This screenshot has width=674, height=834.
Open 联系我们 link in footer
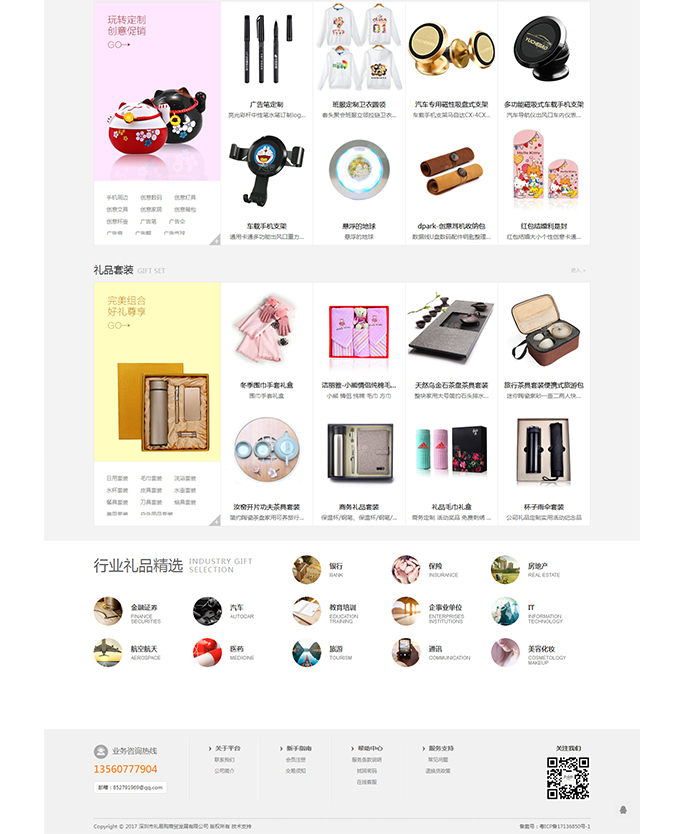(224, 759)
